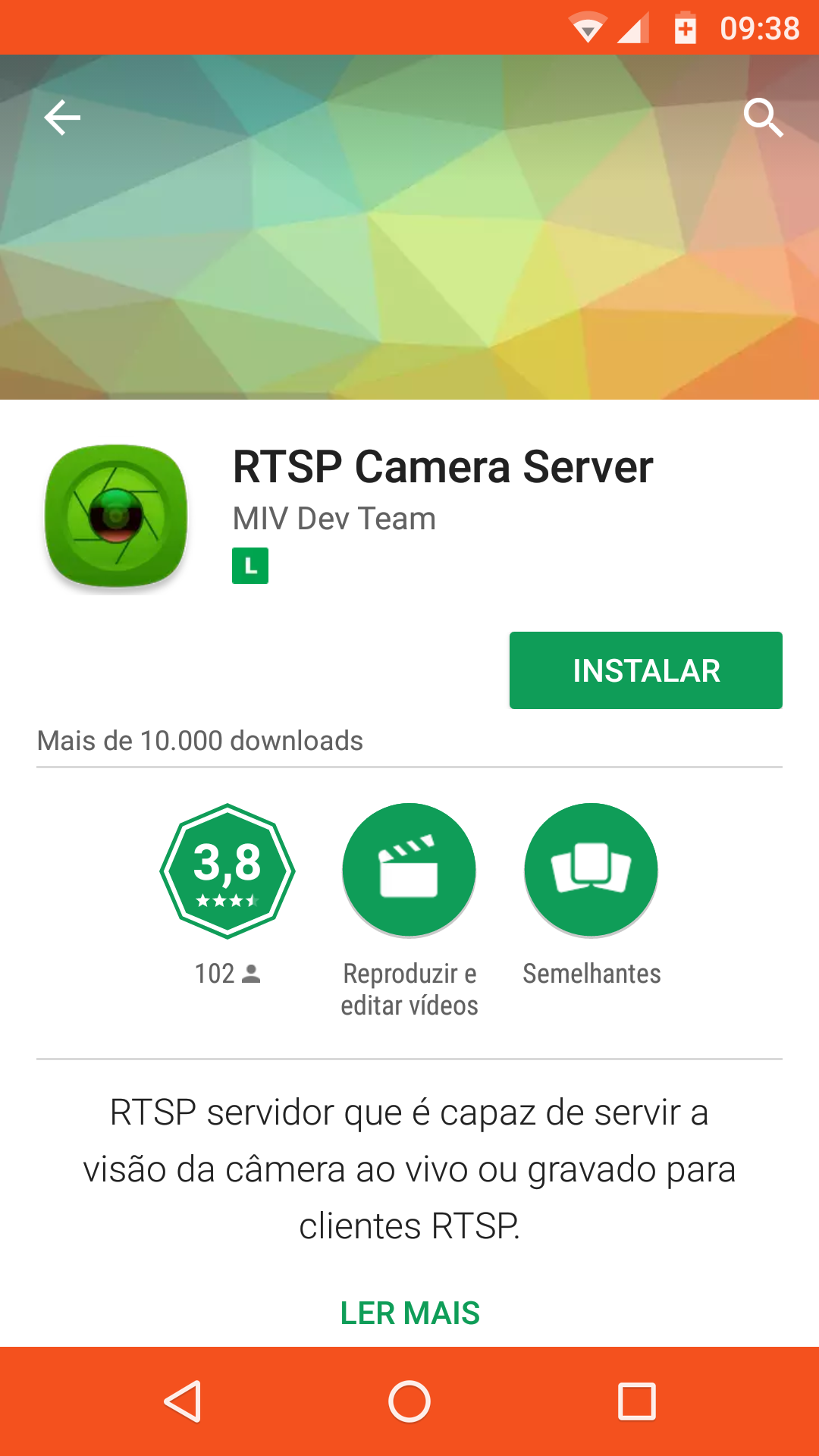Go back using the top-left arrow
Viewport: 819px width, 1456px height.
[x=62, y=118]
